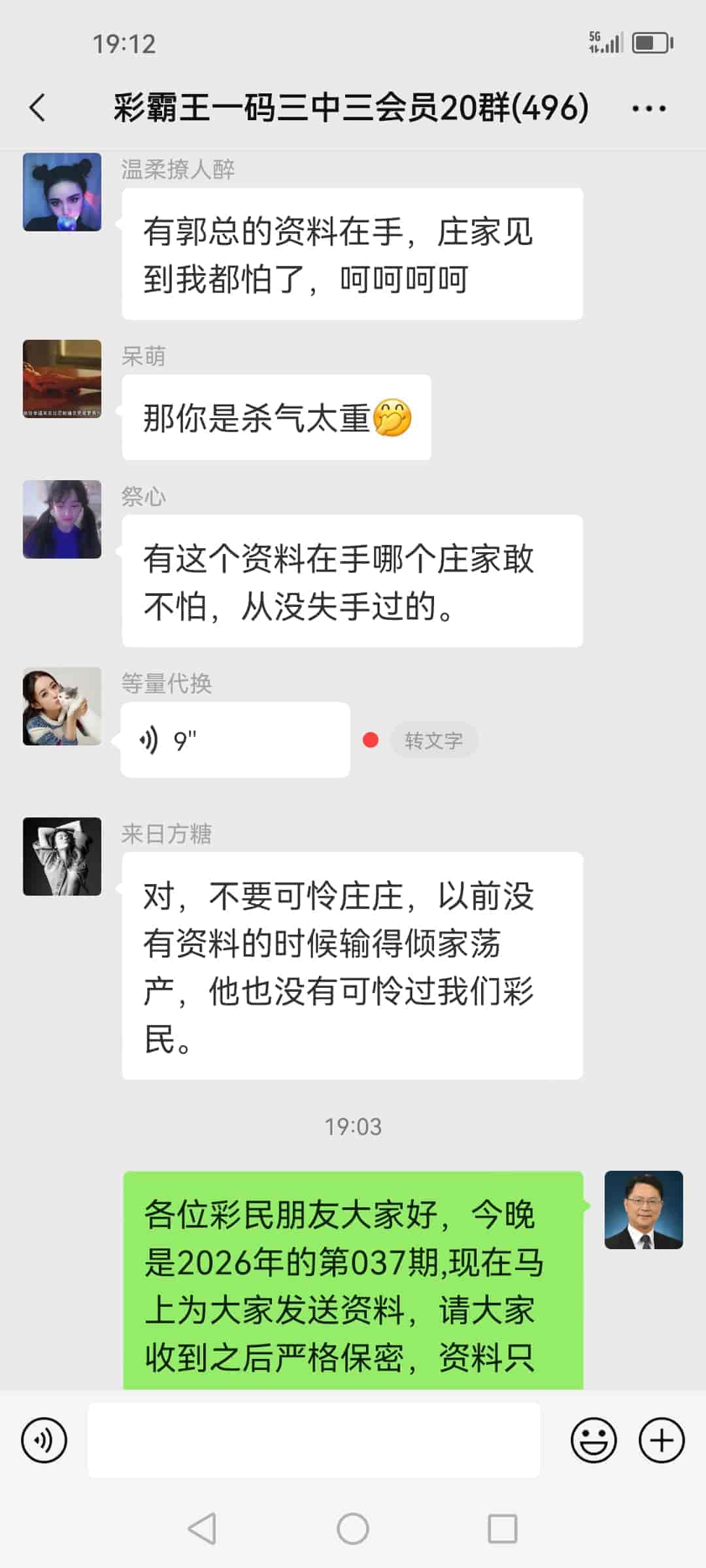Tap 转文字 to convert voice to text
Image resolution: width=706 pixels, height=1568 pixels.
click(x=433, y=740)
